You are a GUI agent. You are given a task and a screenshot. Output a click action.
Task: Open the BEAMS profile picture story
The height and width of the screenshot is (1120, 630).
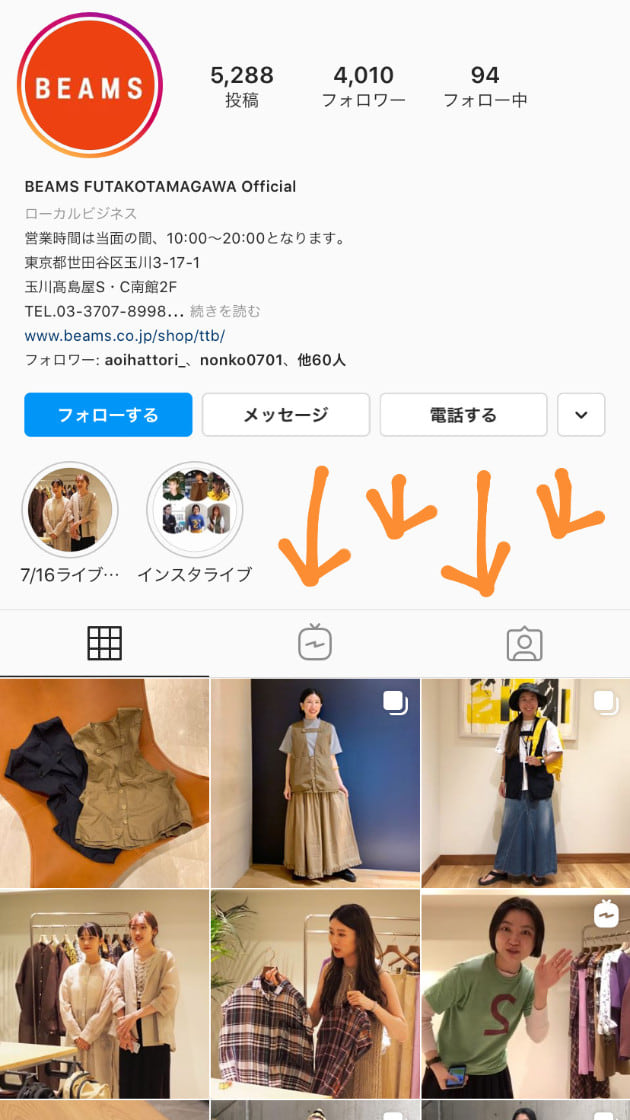coord(90,86)
